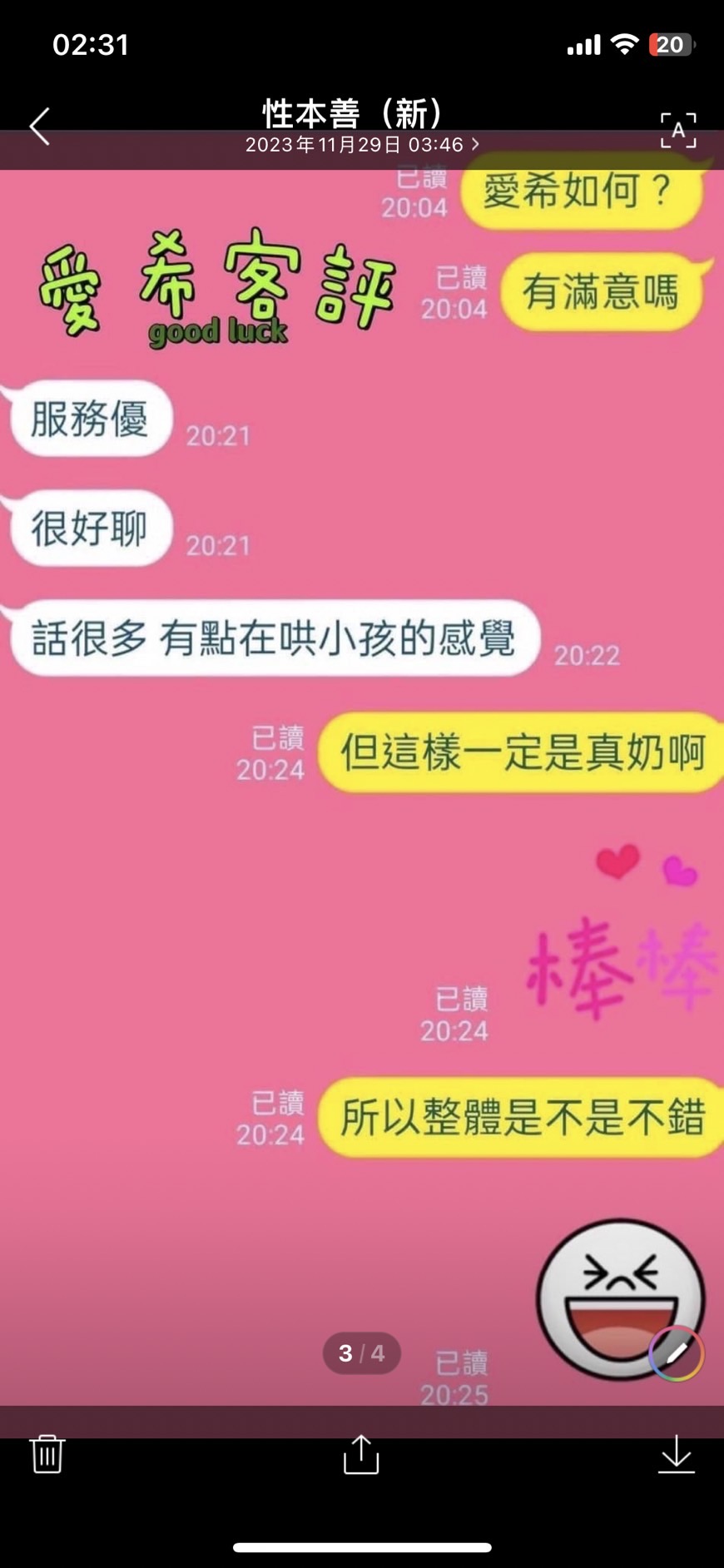The image size is (724, 1568).
Task: Open the date link 2023年11月29日 03:46
Action: (x=362, y=145)
